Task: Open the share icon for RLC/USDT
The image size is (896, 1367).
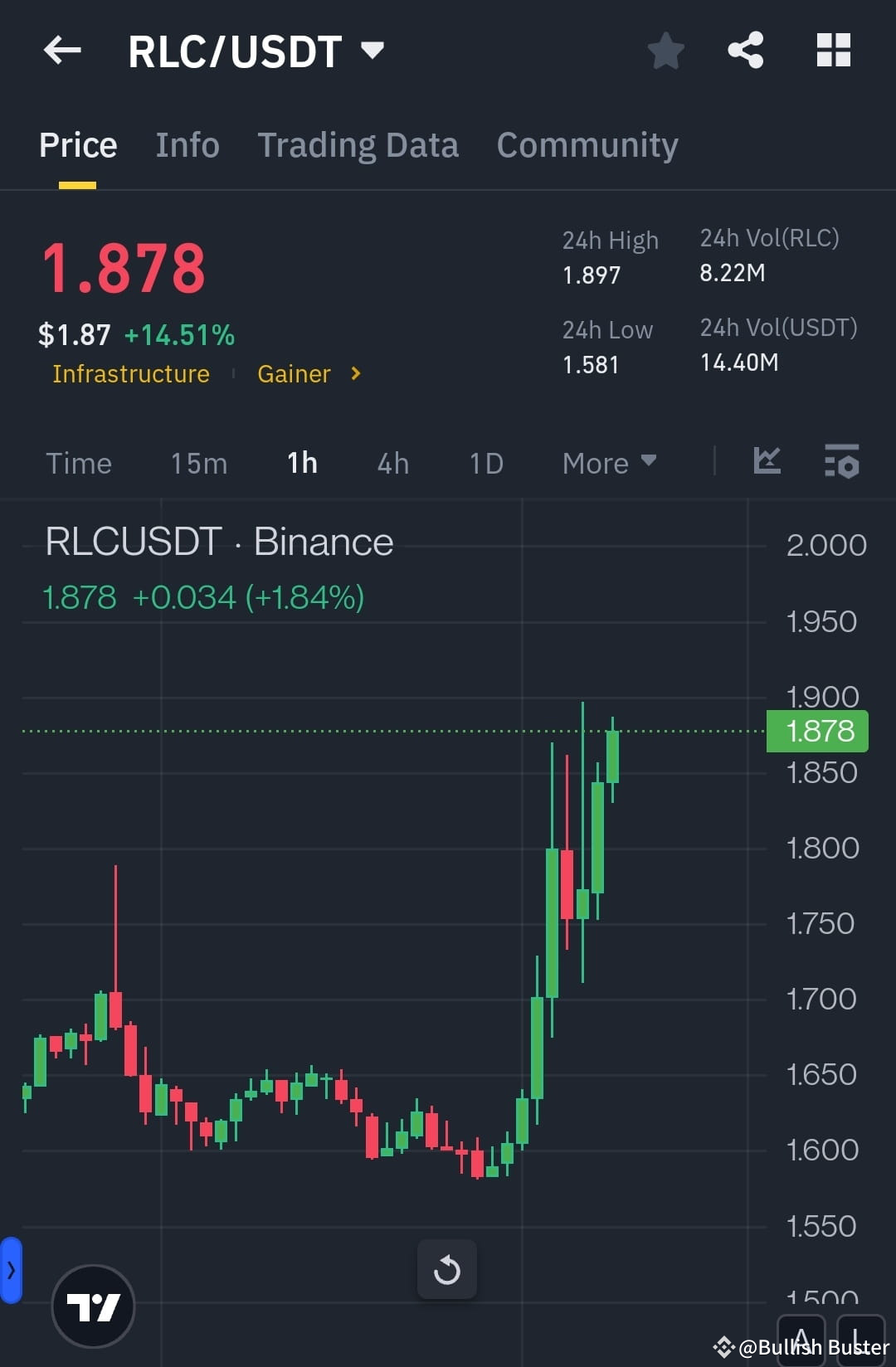Action: 745,50
